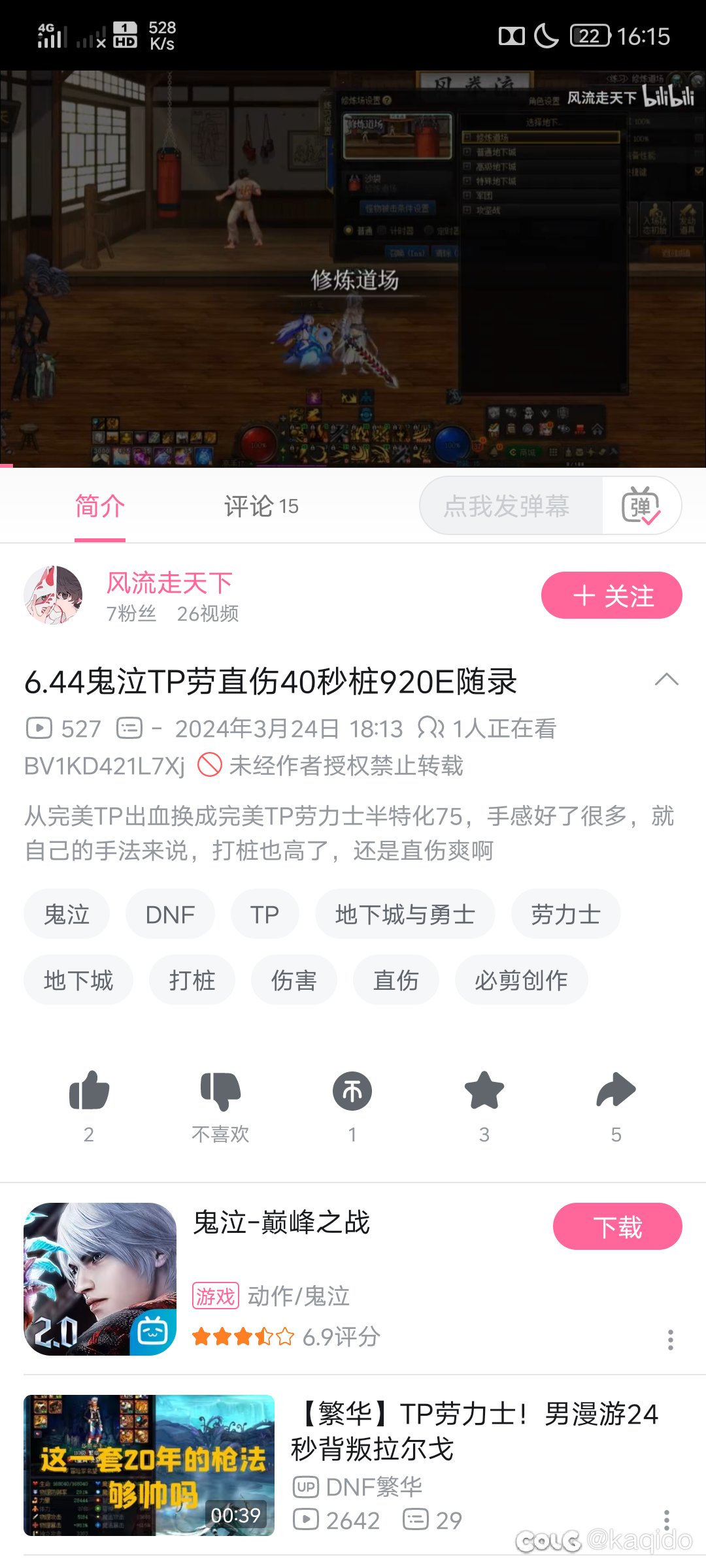Toggle the danmaku 弹 switch icon
The height and width of the screenshot is (1568, 706).
pyautogui.click(x=641, y=506)
